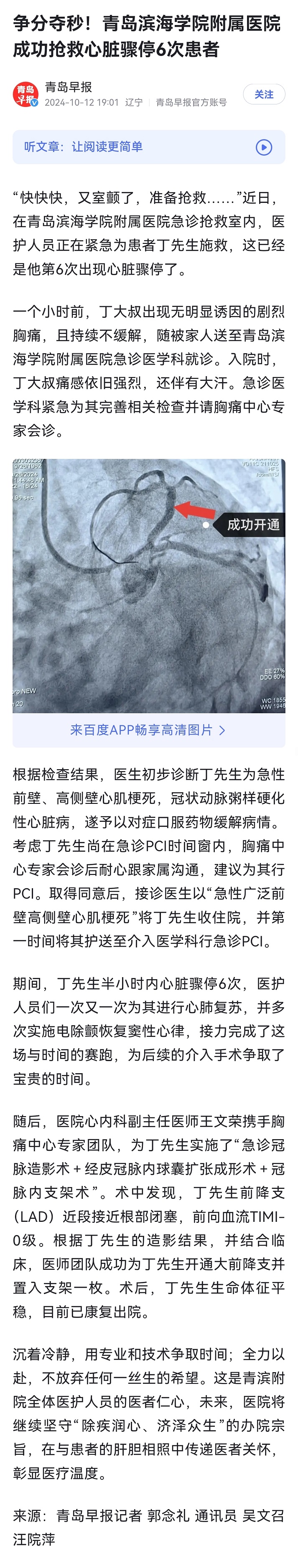This screenshot has height=1568, width=298.
Task: Open the angiography image in the article
Action: 149,585
